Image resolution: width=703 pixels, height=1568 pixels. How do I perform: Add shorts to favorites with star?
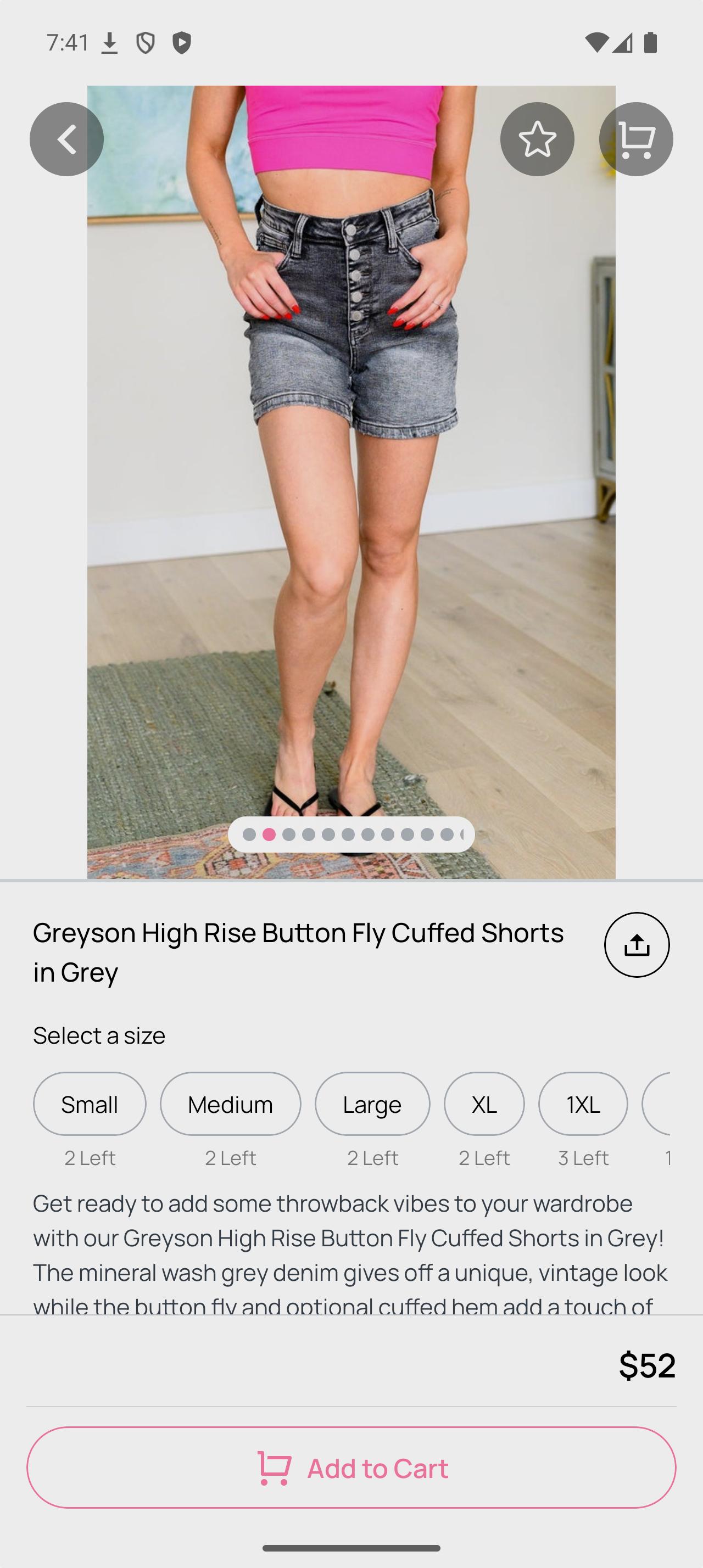tap(537, 139)
